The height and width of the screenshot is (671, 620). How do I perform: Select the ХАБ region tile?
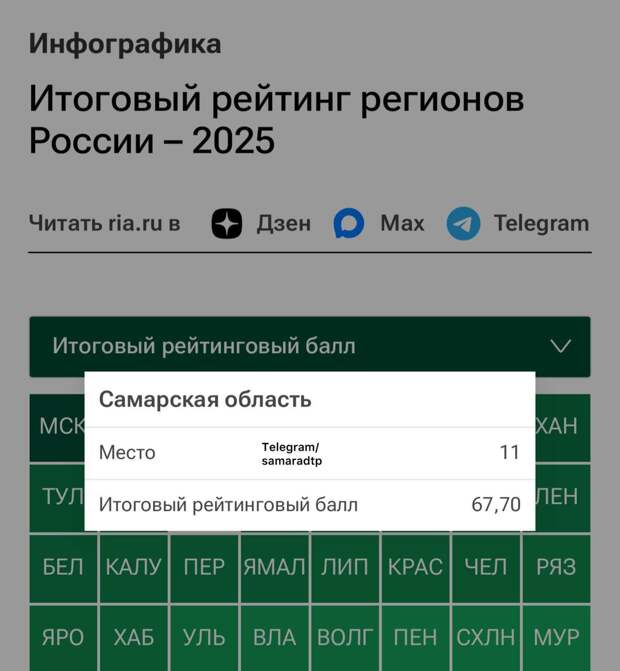(x=133, y=637)
